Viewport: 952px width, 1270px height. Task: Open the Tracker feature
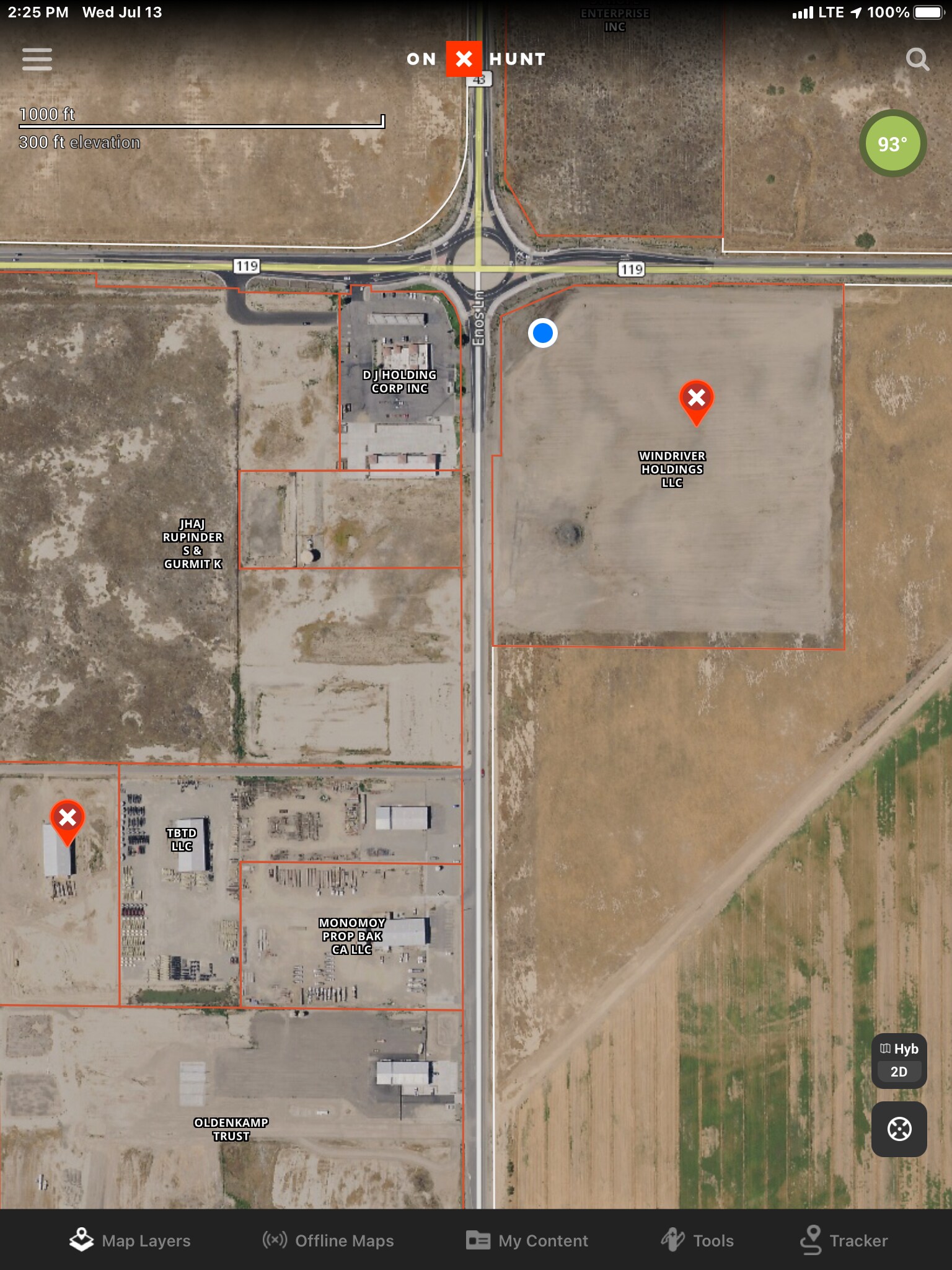[x=846, y=1241]
